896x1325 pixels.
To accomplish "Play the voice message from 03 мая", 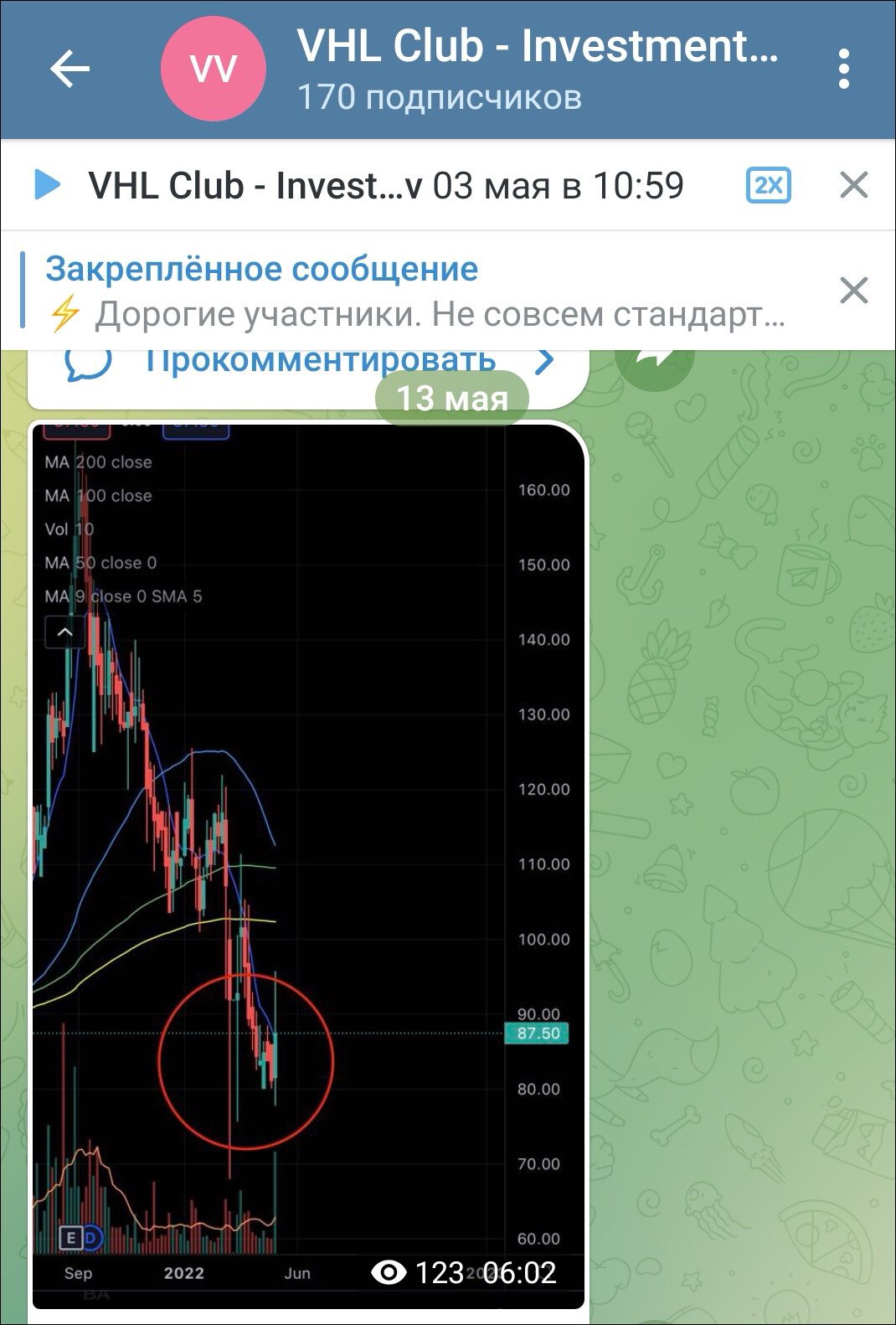I will click(x=48, y=184).
